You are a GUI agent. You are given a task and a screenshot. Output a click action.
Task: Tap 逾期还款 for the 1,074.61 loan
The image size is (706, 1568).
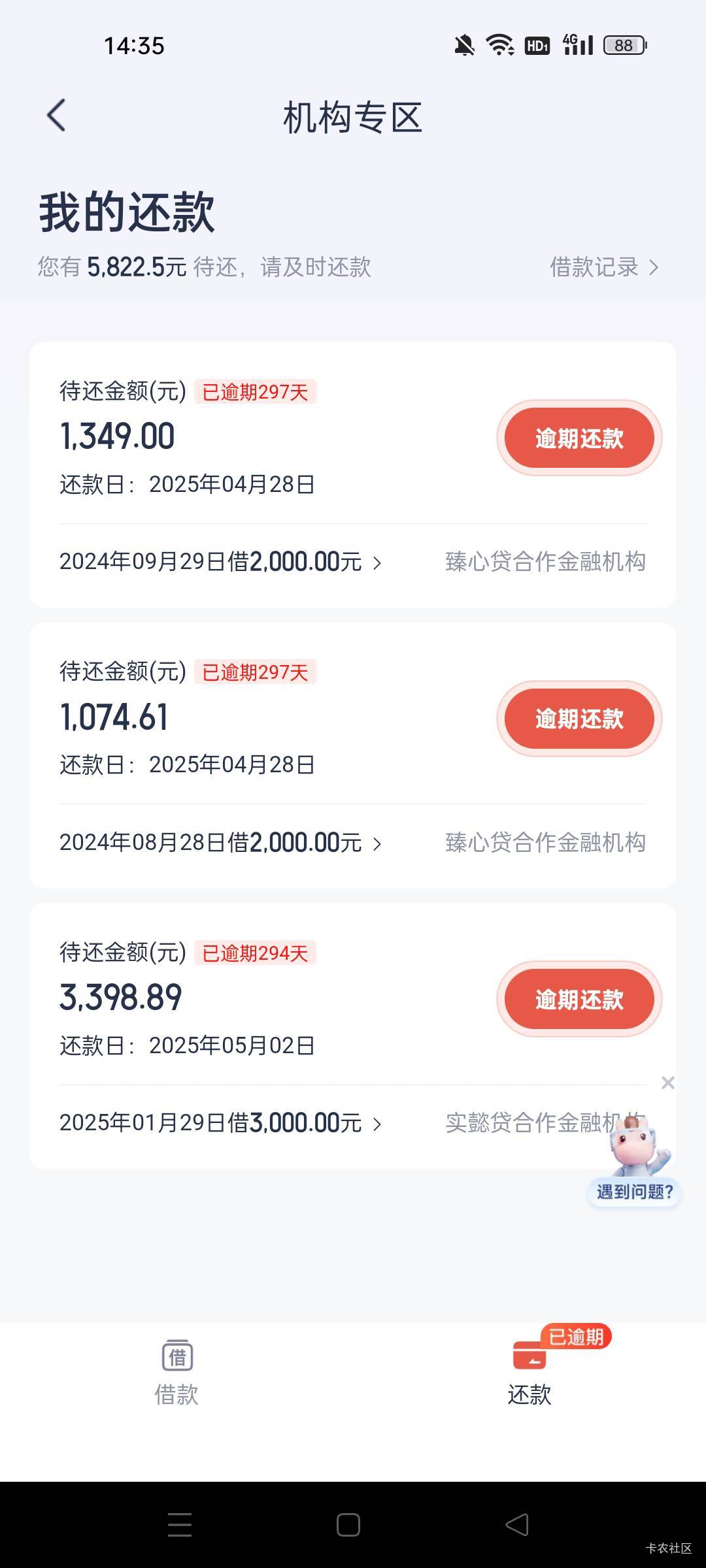(x=579, y=719)
